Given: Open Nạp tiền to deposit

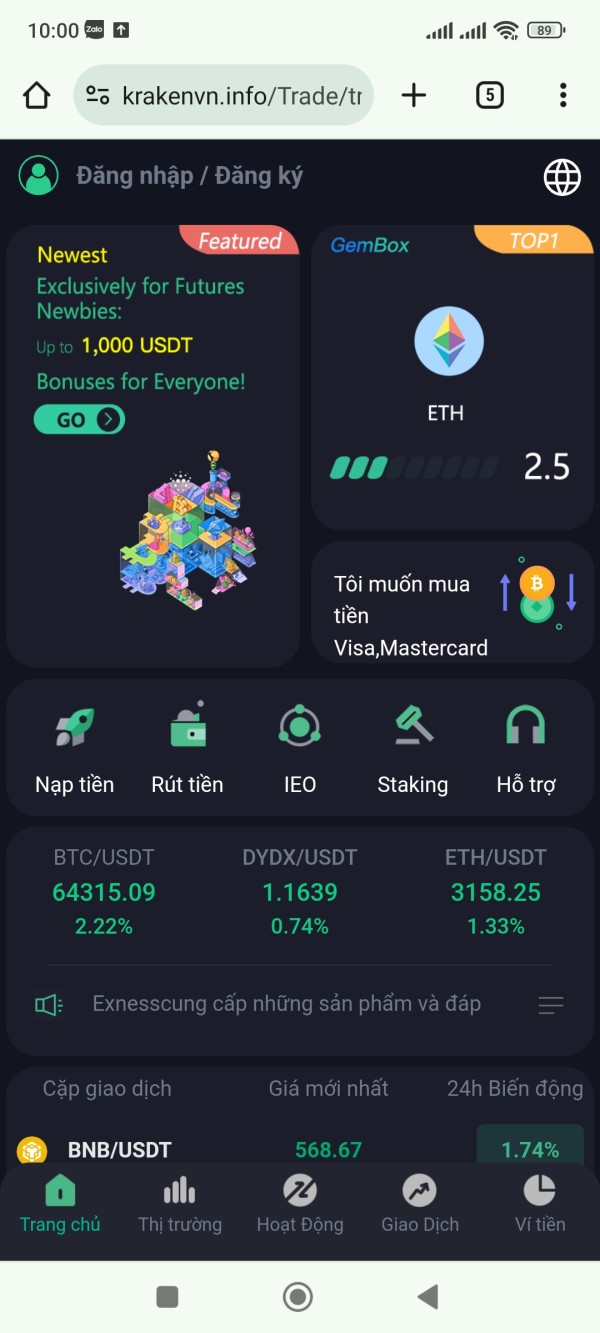Looking at the screenshot, I should 75,750.
